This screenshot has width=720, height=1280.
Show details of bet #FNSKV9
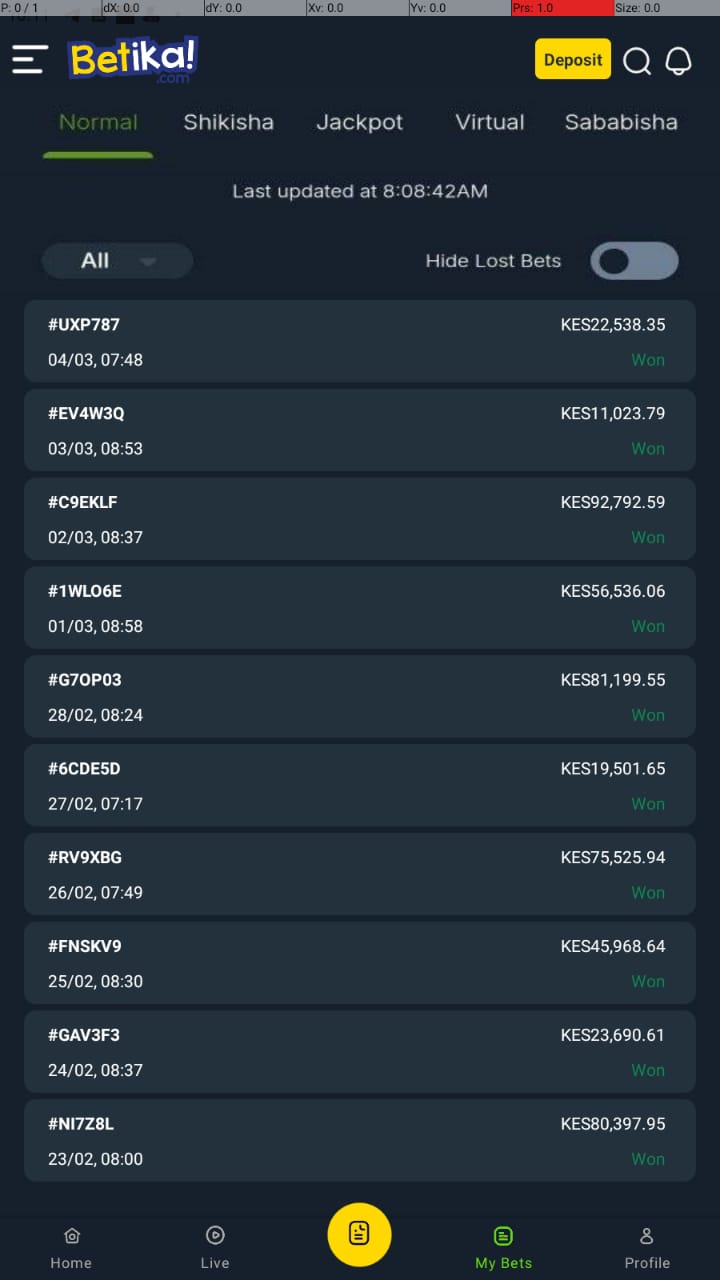point(360,963)
